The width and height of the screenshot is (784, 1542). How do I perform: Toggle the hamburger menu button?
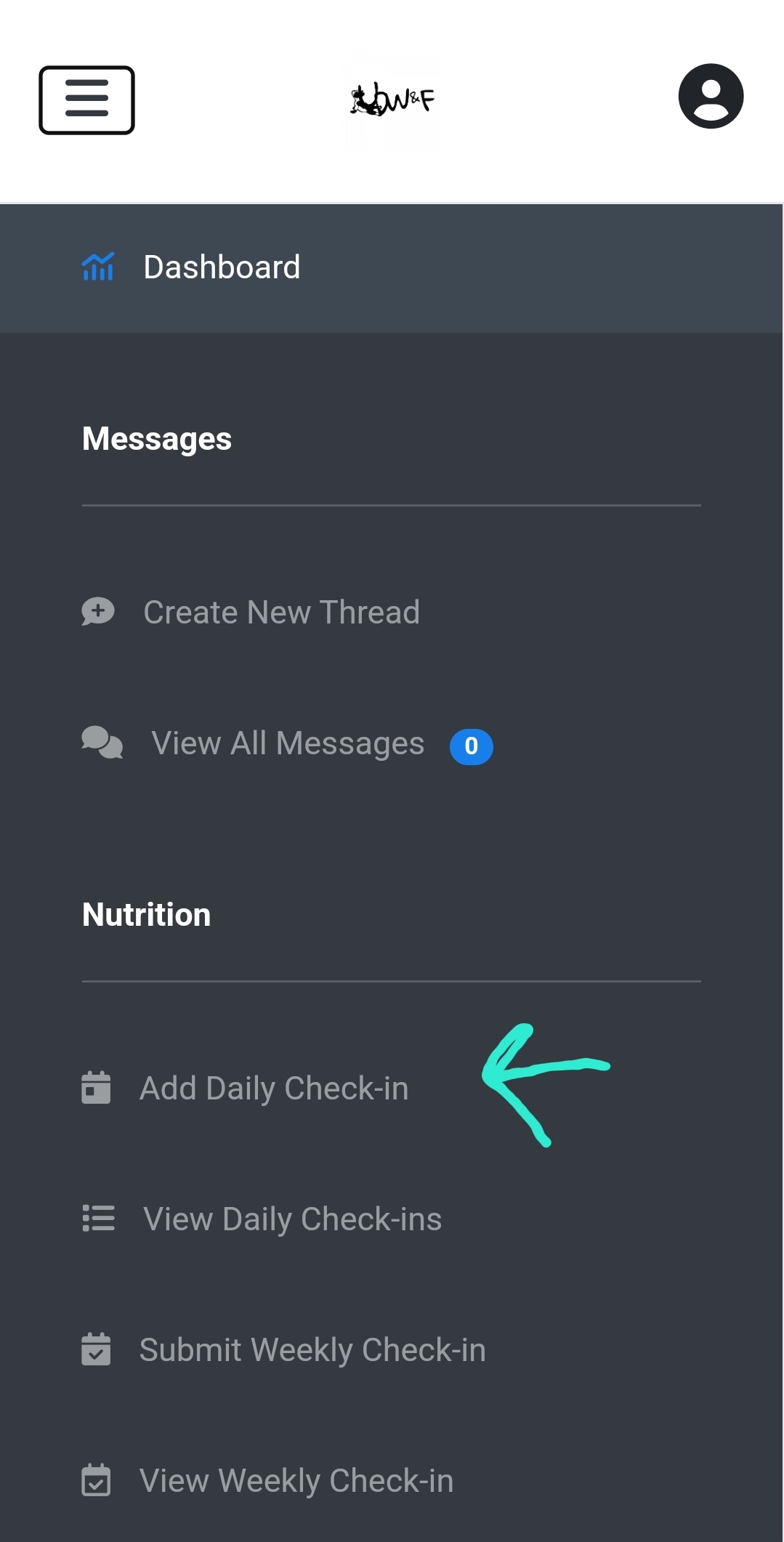tap(86, 100)
